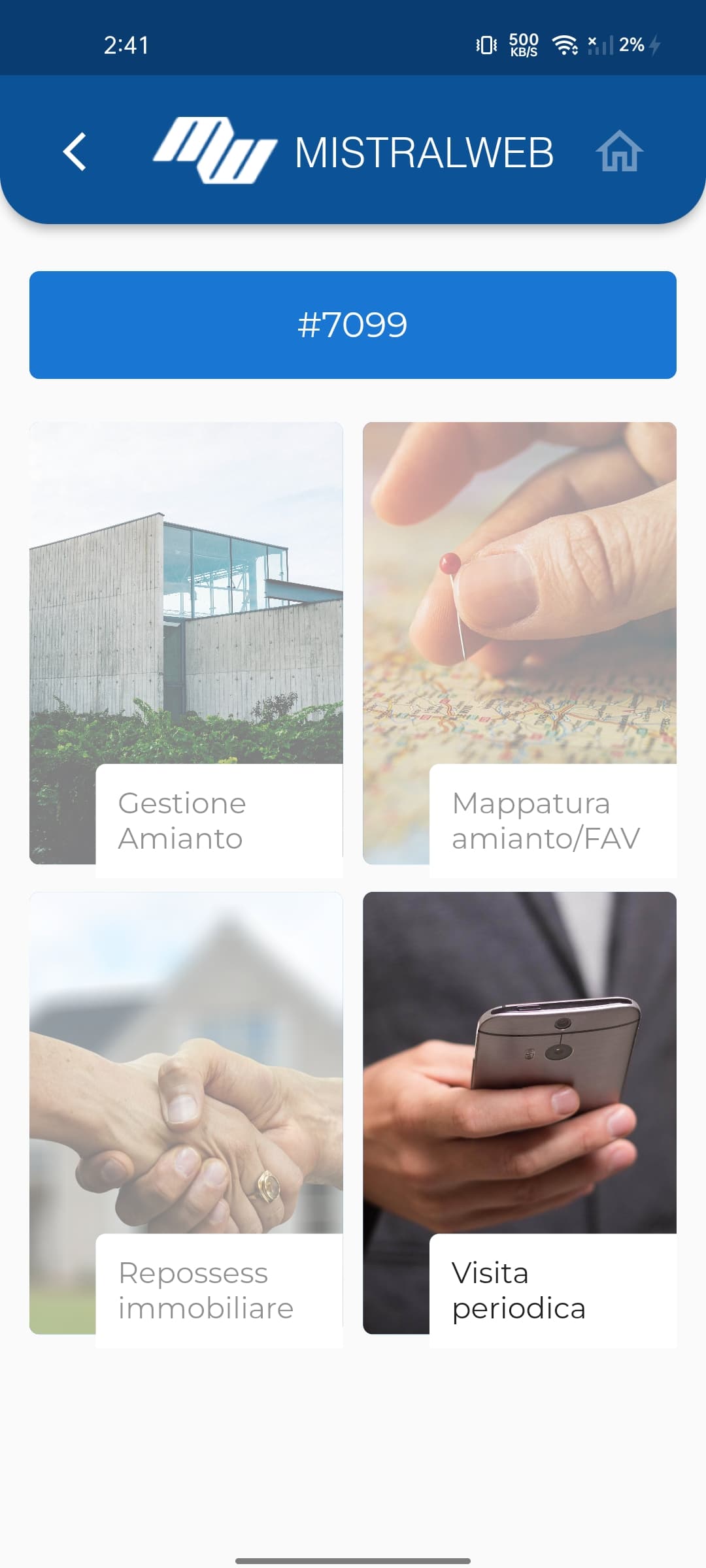The width and height of the screenshot is (706, 1568).
Task: Open the Visita periodica card
Action: [x=520, y=1114]
